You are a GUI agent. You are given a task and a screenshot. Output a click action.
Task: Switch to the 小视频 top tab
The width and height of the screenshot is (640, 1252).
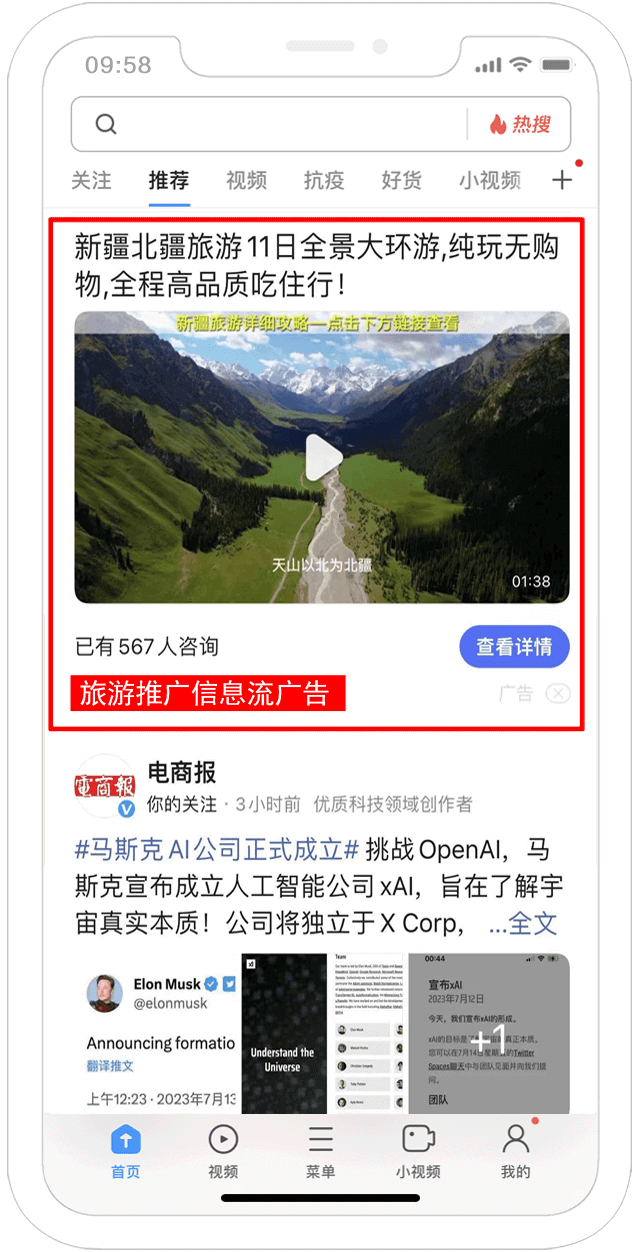click(489, 181)
